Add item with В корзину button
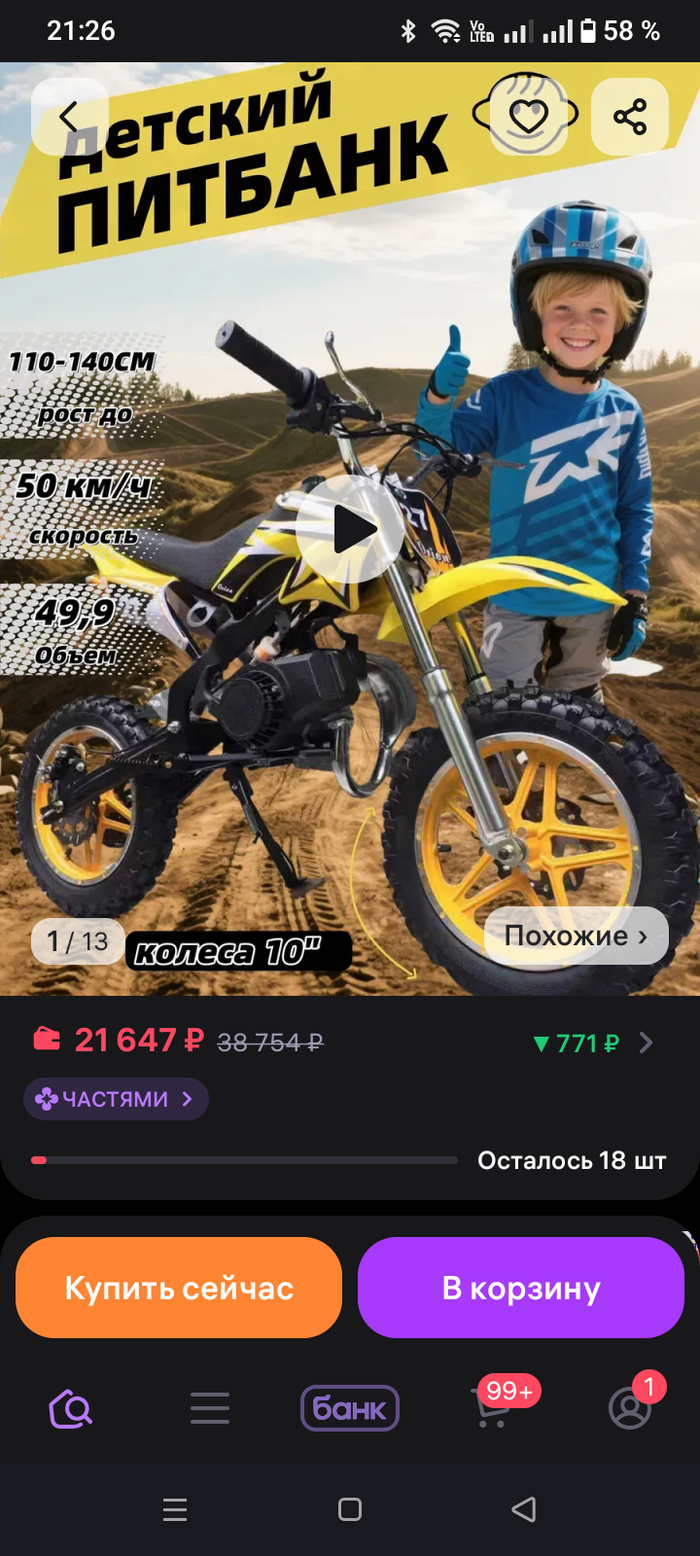Screen dimensions: 700x1556 [521, 1288]
